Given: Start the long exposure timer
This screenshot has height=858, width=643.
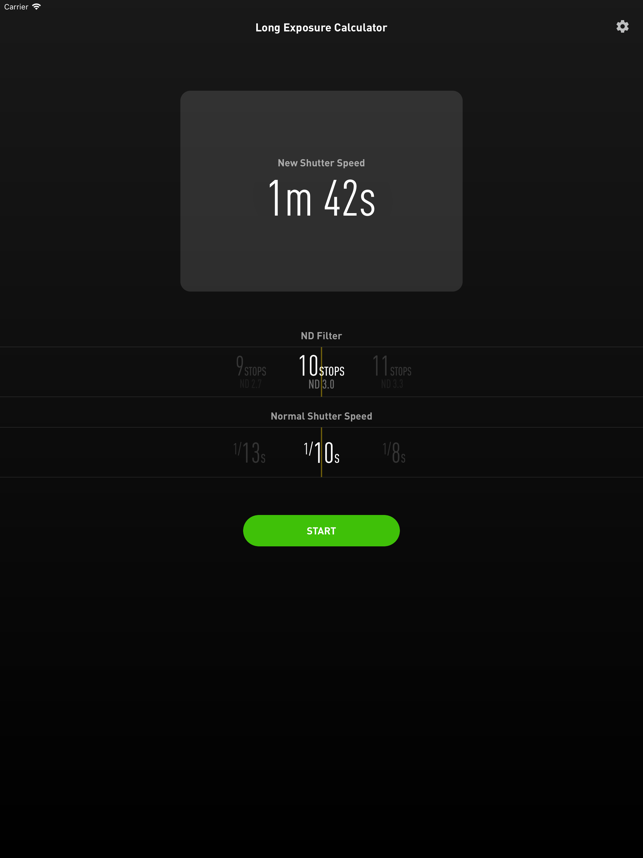Looking at the screenshot, I should click(x=321, y=531).
